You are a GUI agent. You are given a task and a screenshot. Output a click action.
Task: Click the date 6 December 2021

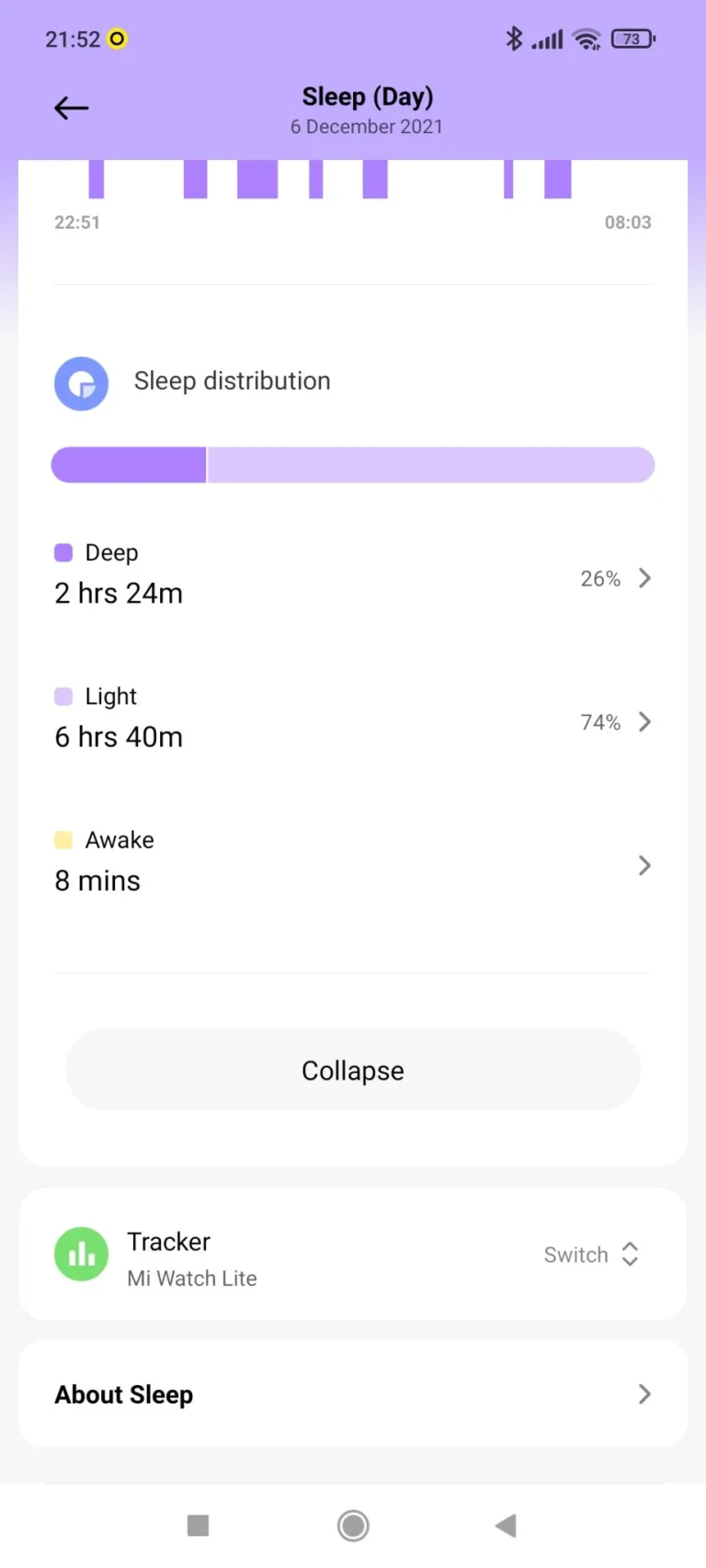[x=367, y=127]
